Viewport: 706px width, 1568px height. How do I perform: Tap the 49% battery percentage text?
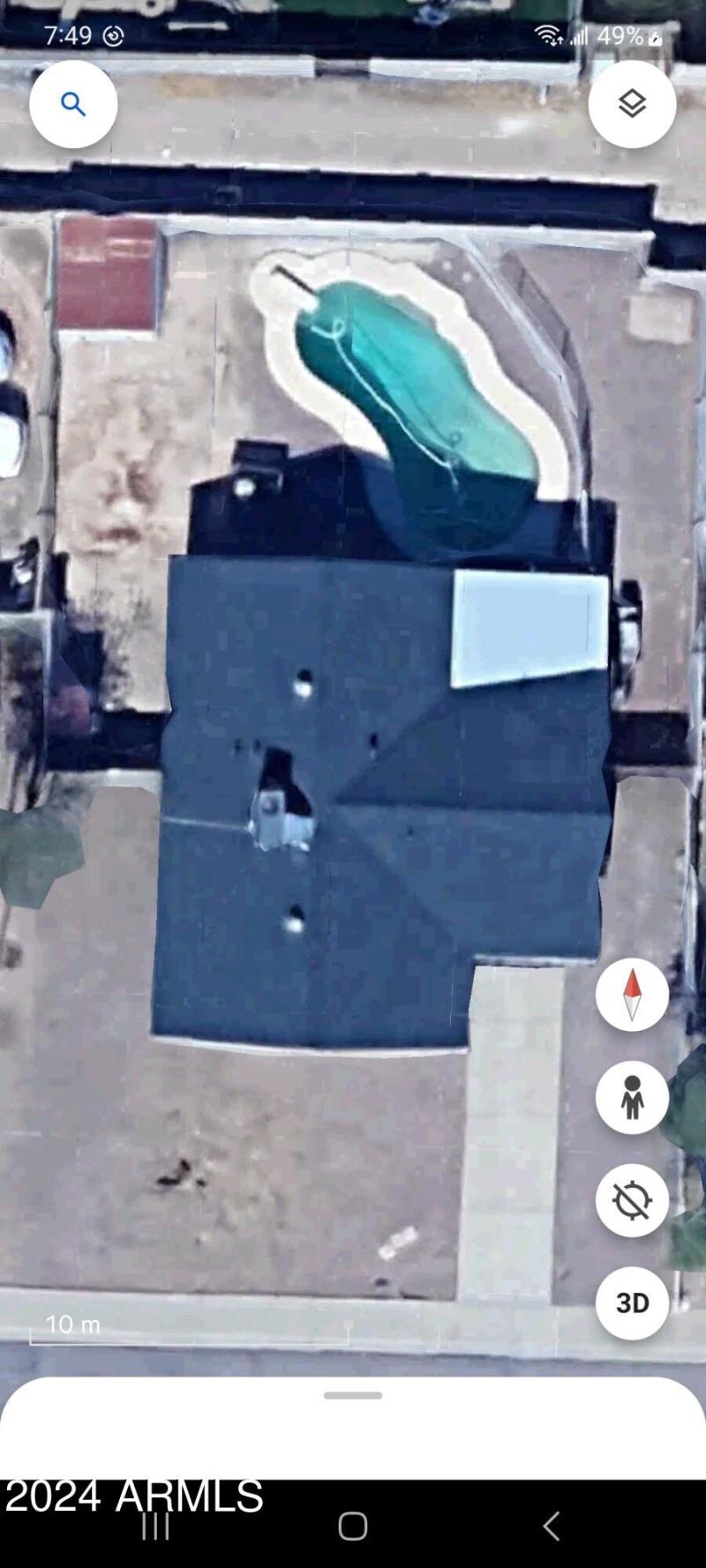click(x=620, y=36)
